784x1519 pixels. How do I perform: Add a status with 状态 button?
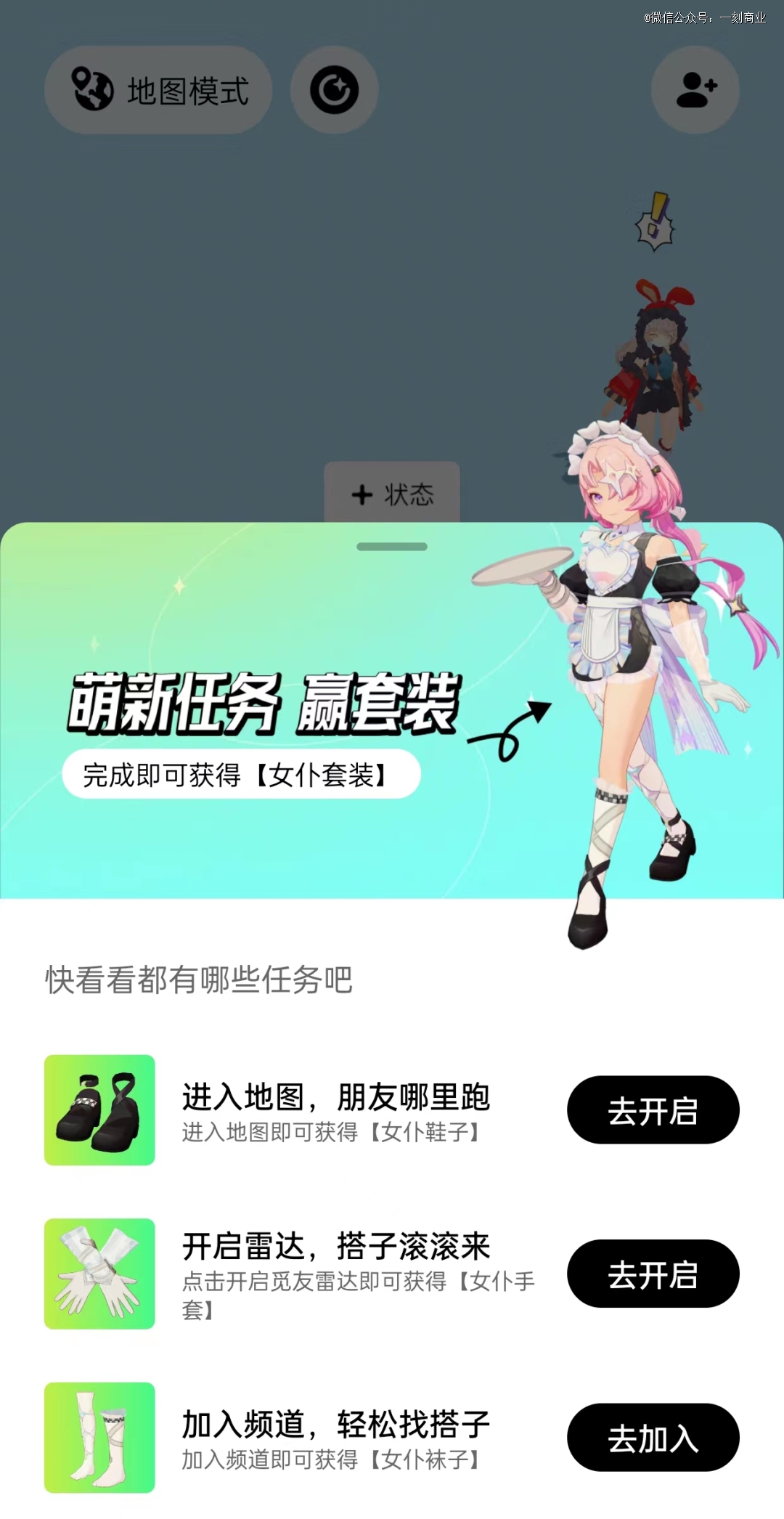(x=392, y=494)
